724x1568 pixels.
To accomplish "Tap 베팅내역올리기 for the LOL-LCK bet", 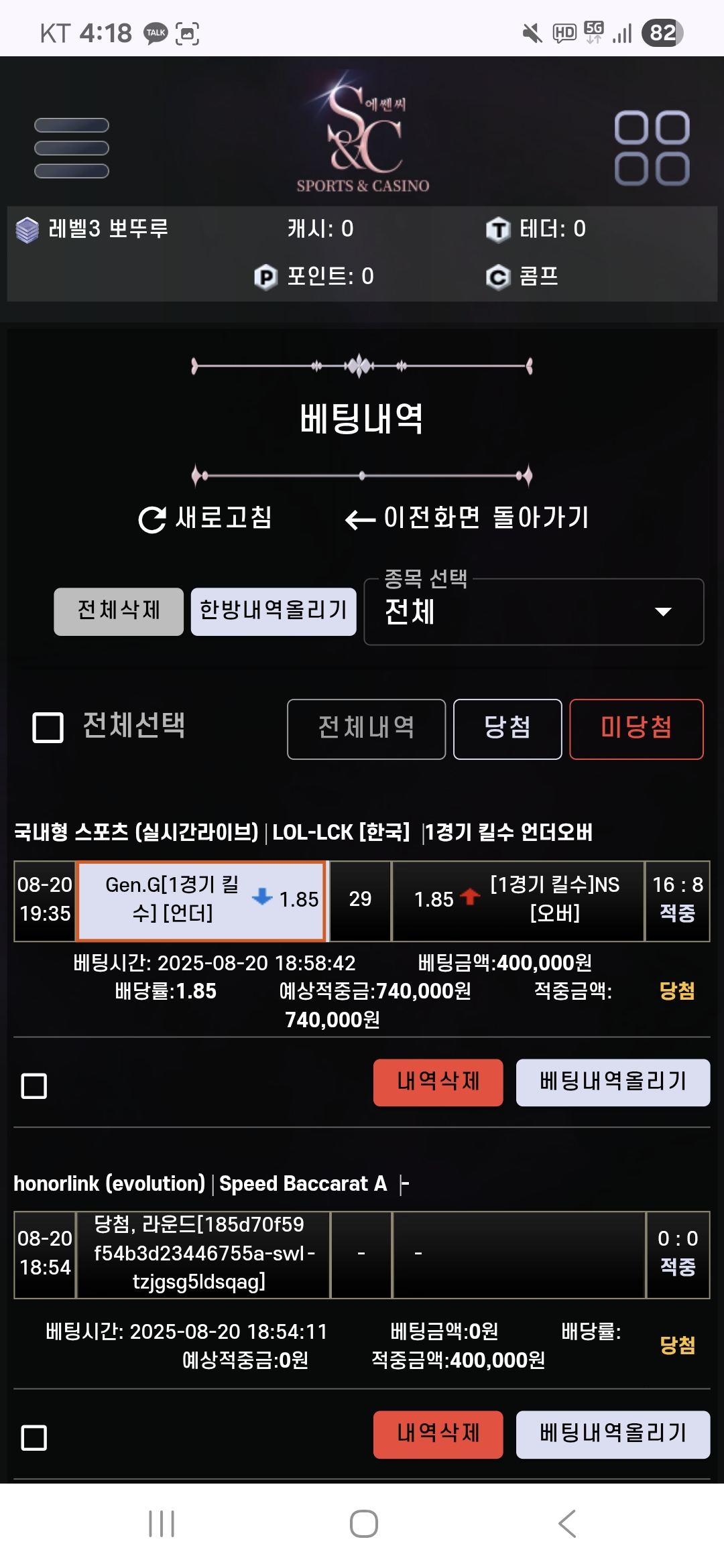I will 613,1082.
